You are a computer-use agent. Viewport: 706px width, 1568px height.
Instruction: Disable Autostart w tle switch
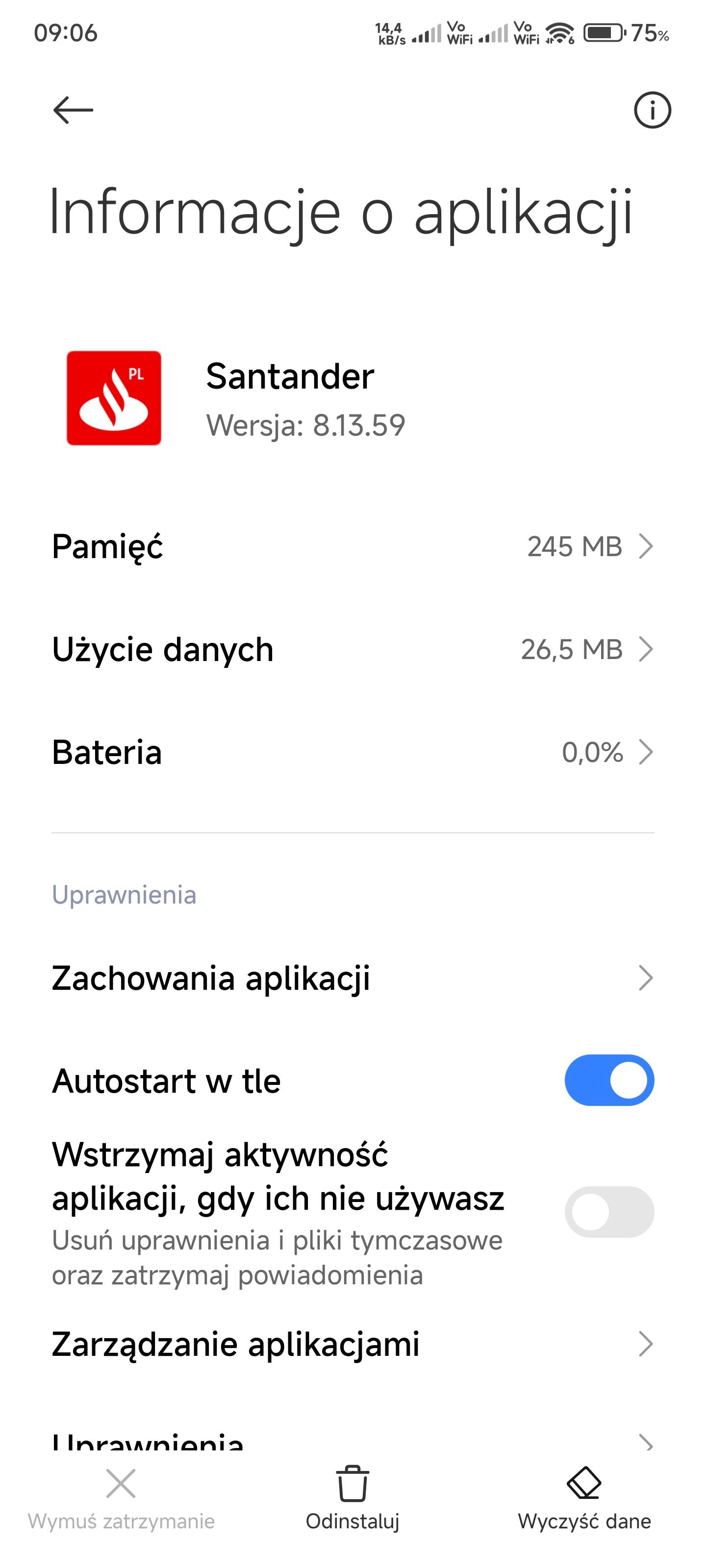coord(608,1080)
